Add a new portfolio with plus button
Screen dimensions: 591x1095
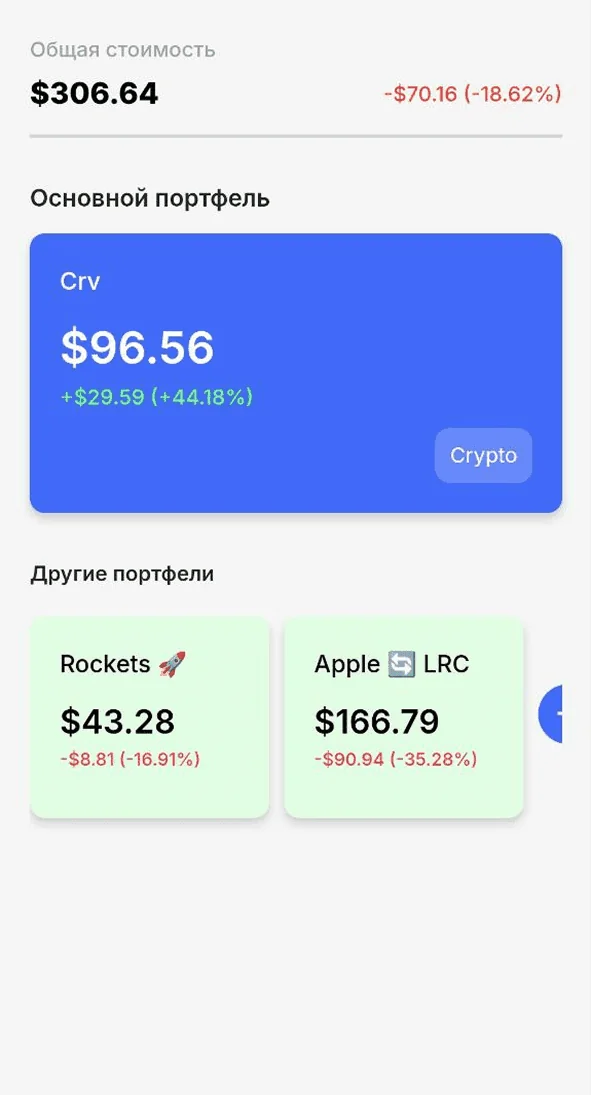551,714
